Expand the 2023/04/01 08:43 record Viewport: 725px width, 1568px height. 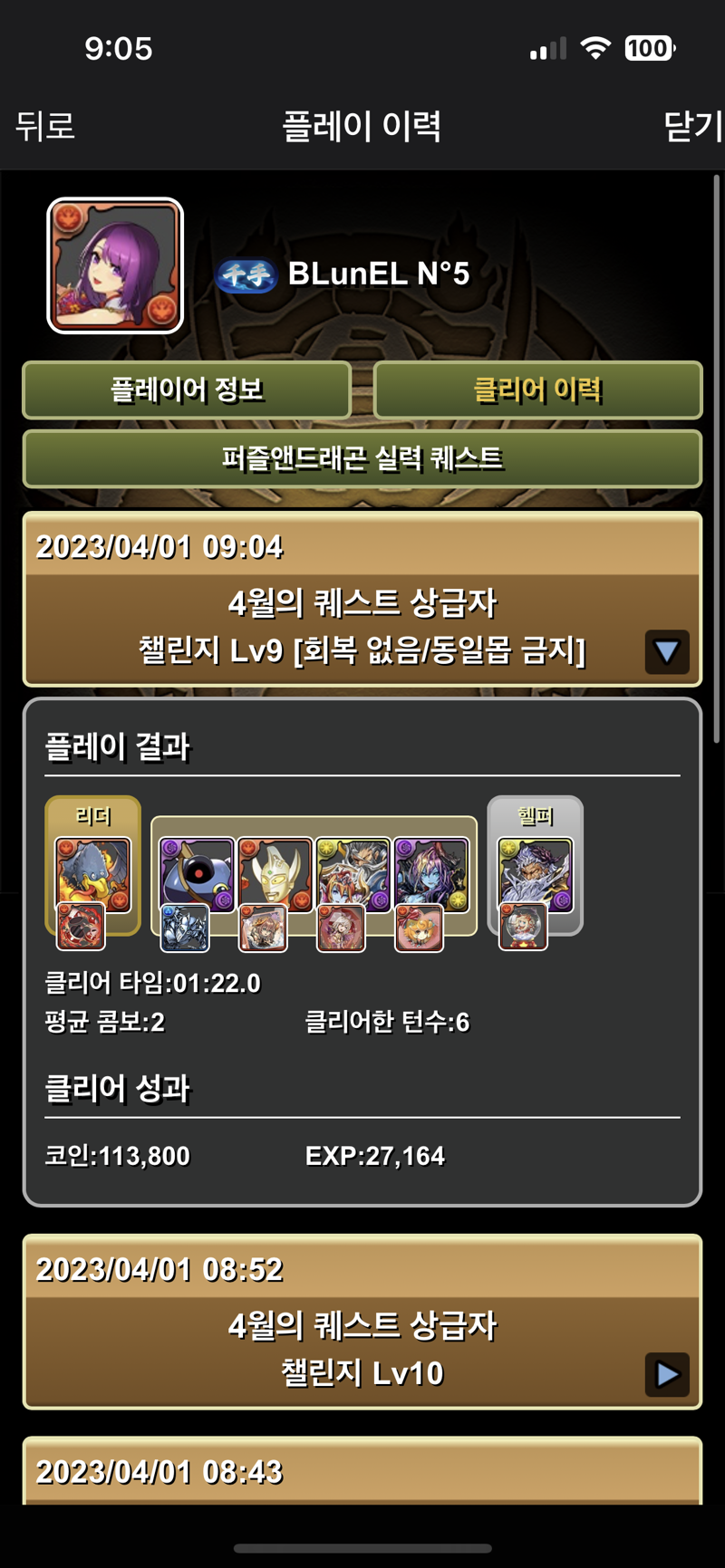coord(362,1471)
